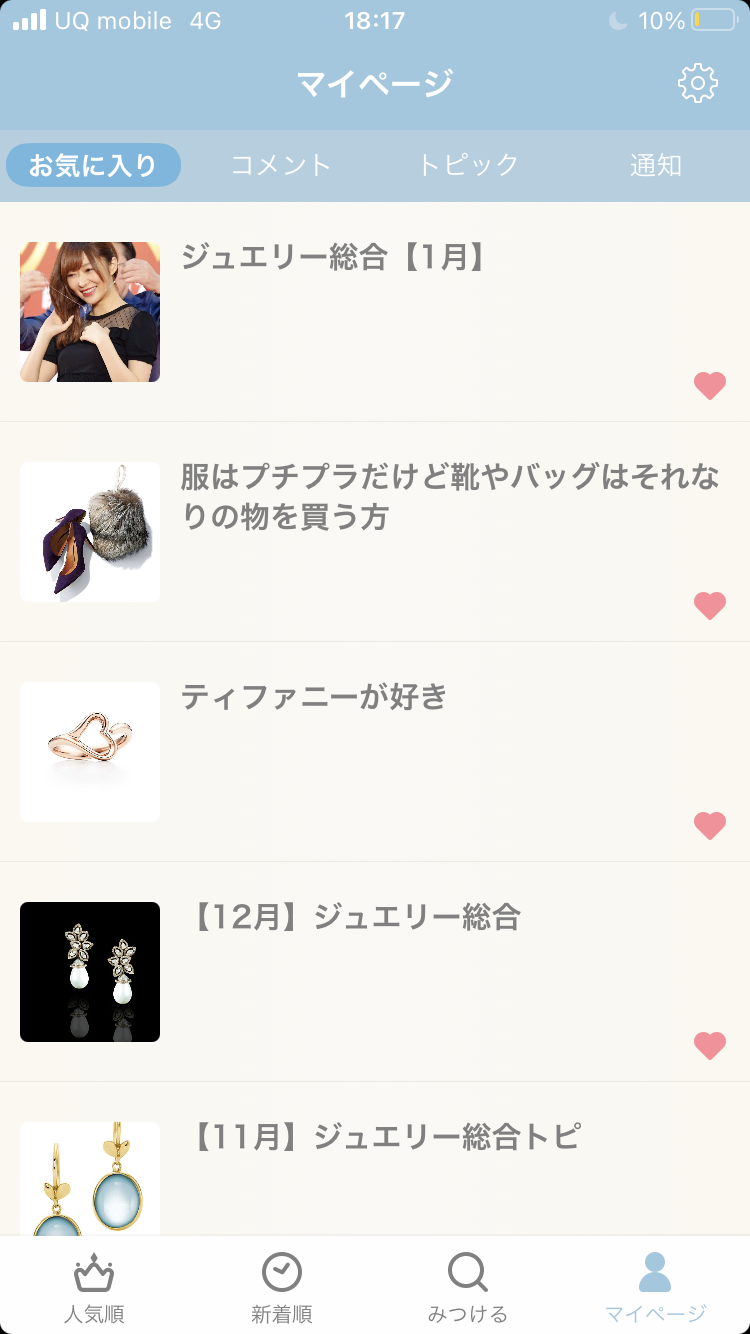Unfavorite ジュエリー総合【1月】 via its heart
750x1334 pixels.
pyautogui.click(x=709, y=385)
